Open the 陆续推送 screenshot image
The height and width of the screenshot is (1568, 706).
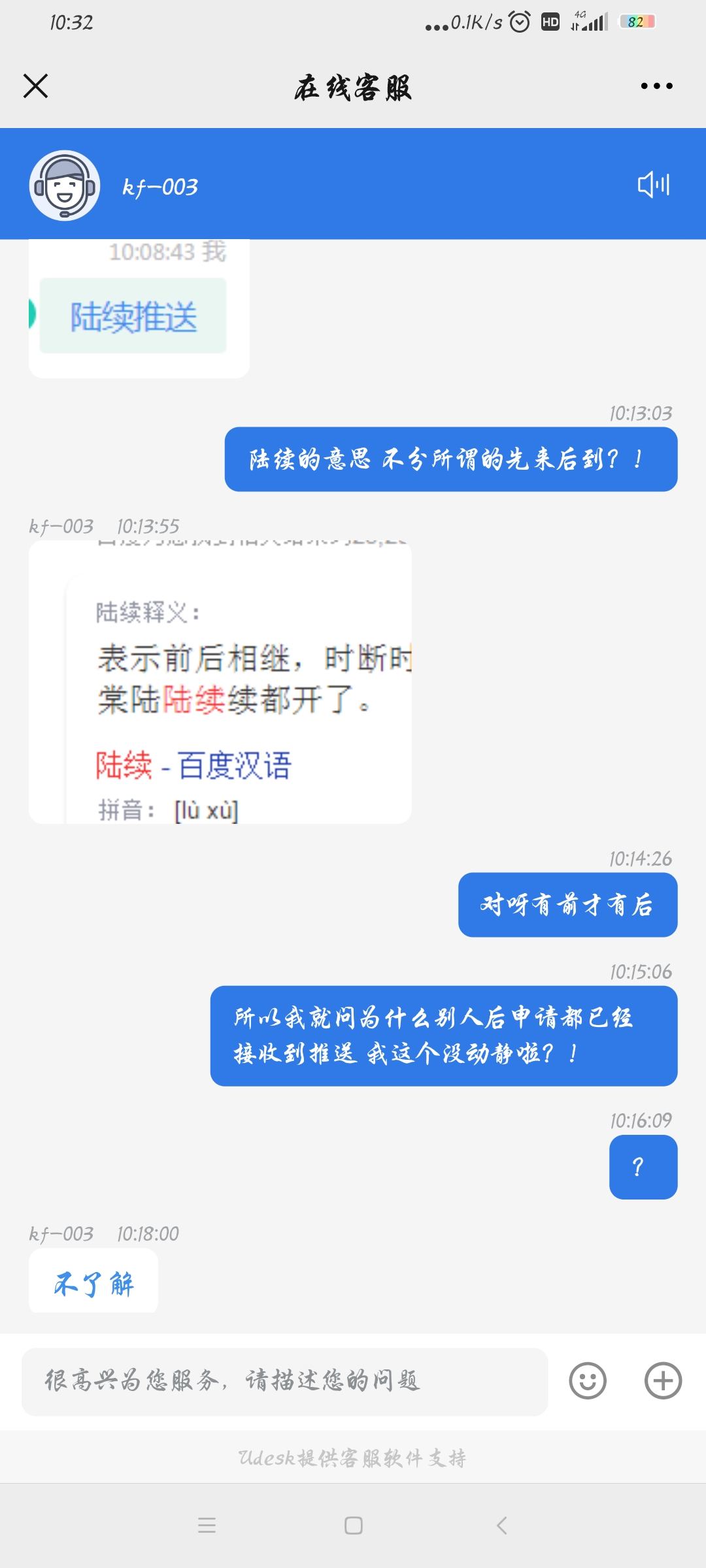point(139,308)
